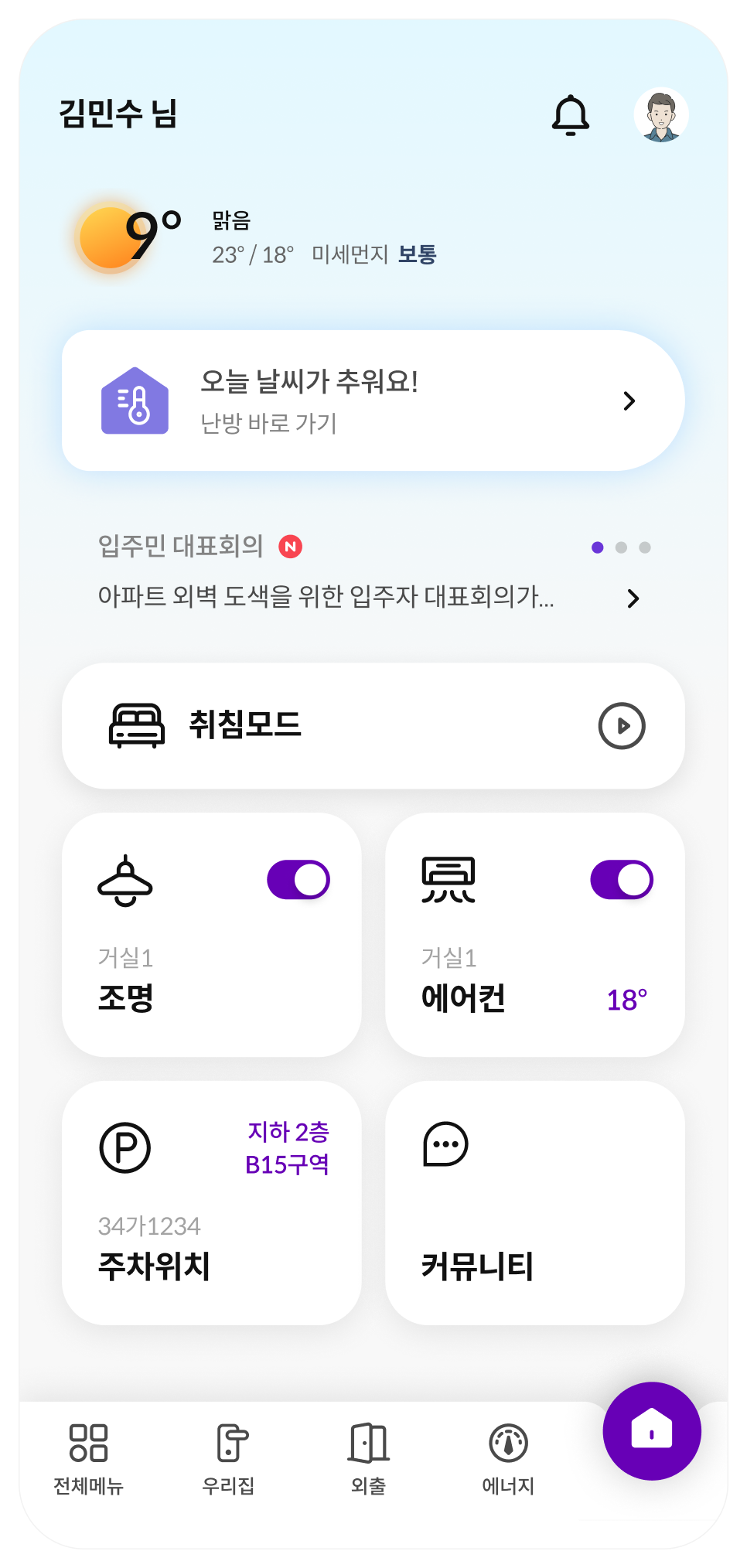This screenshot has height=1568, width=747.
Task: Open the 주차위치 parking card
Action: click(211, 1203)
